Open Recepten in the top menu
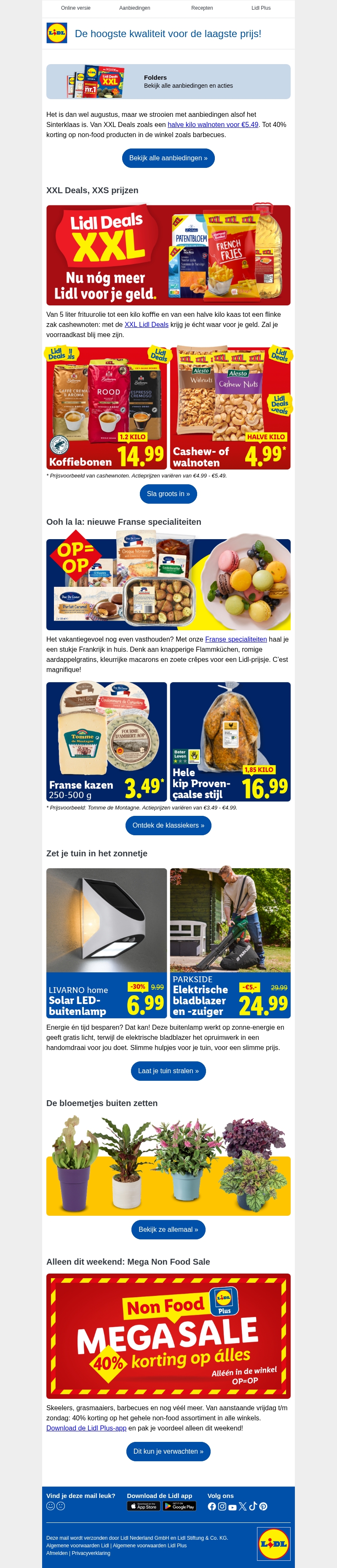The width and height of the screenshot is (337, 1568). point(202,8)
